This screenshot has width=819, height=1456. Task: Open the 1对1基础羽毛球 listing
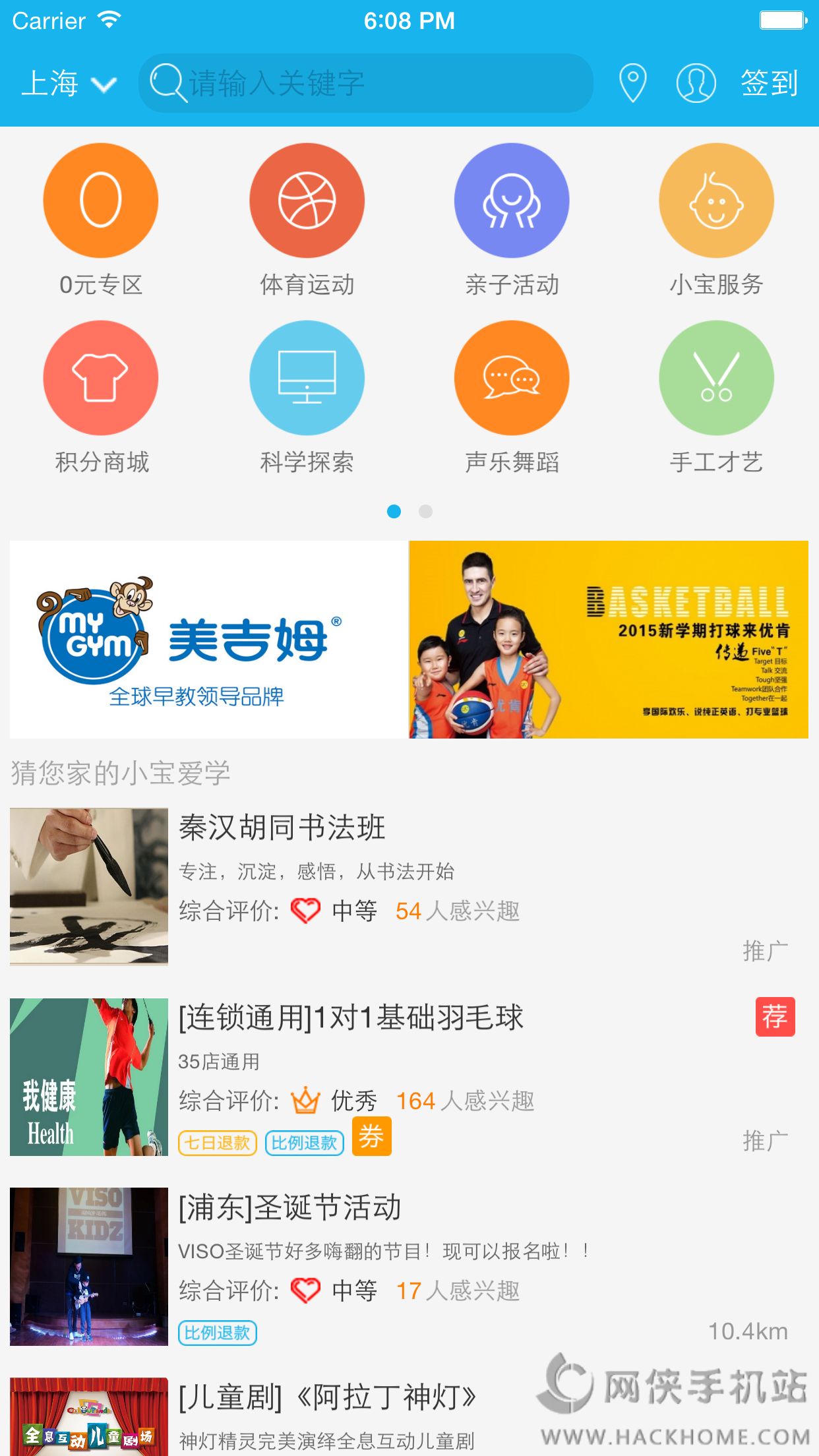(409, 1077)
